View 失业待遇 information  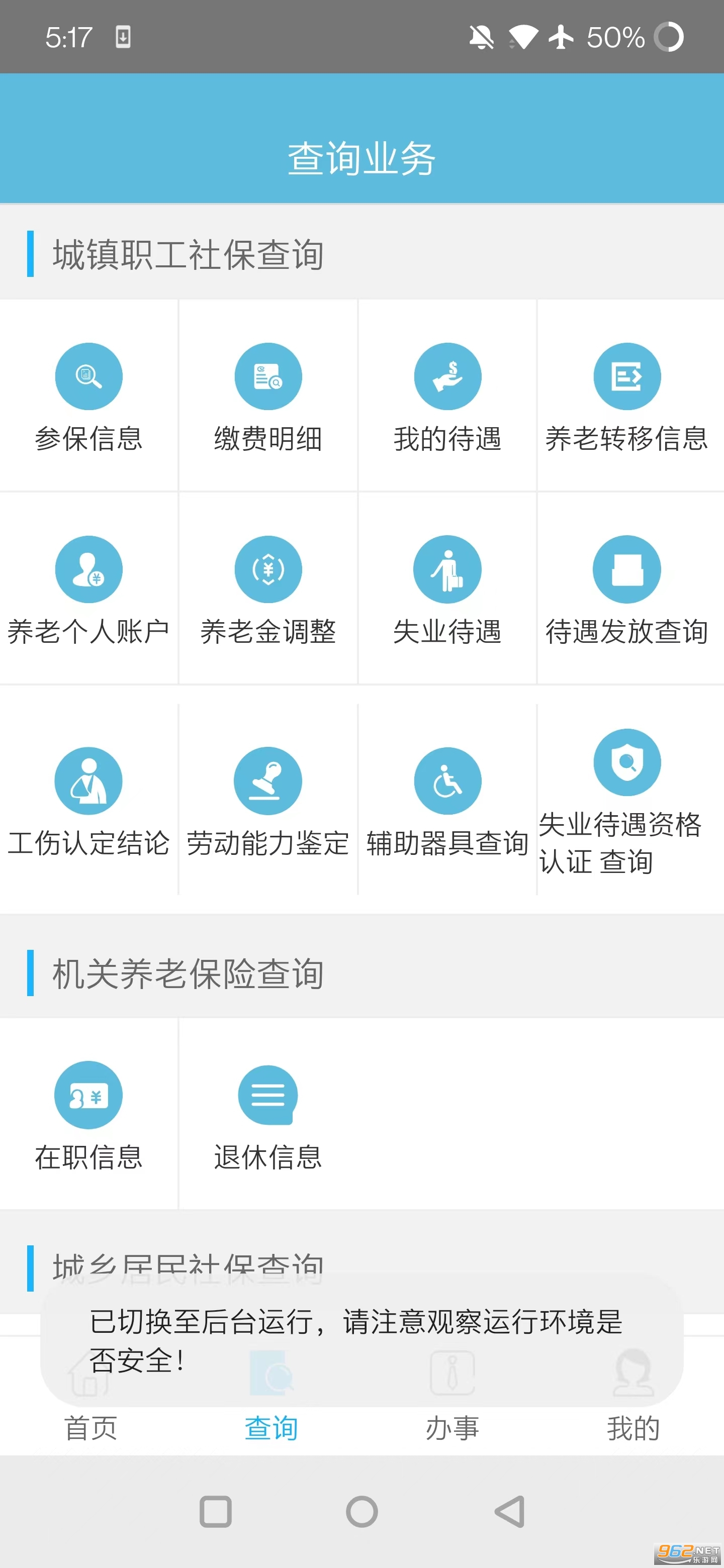point(447,589)
